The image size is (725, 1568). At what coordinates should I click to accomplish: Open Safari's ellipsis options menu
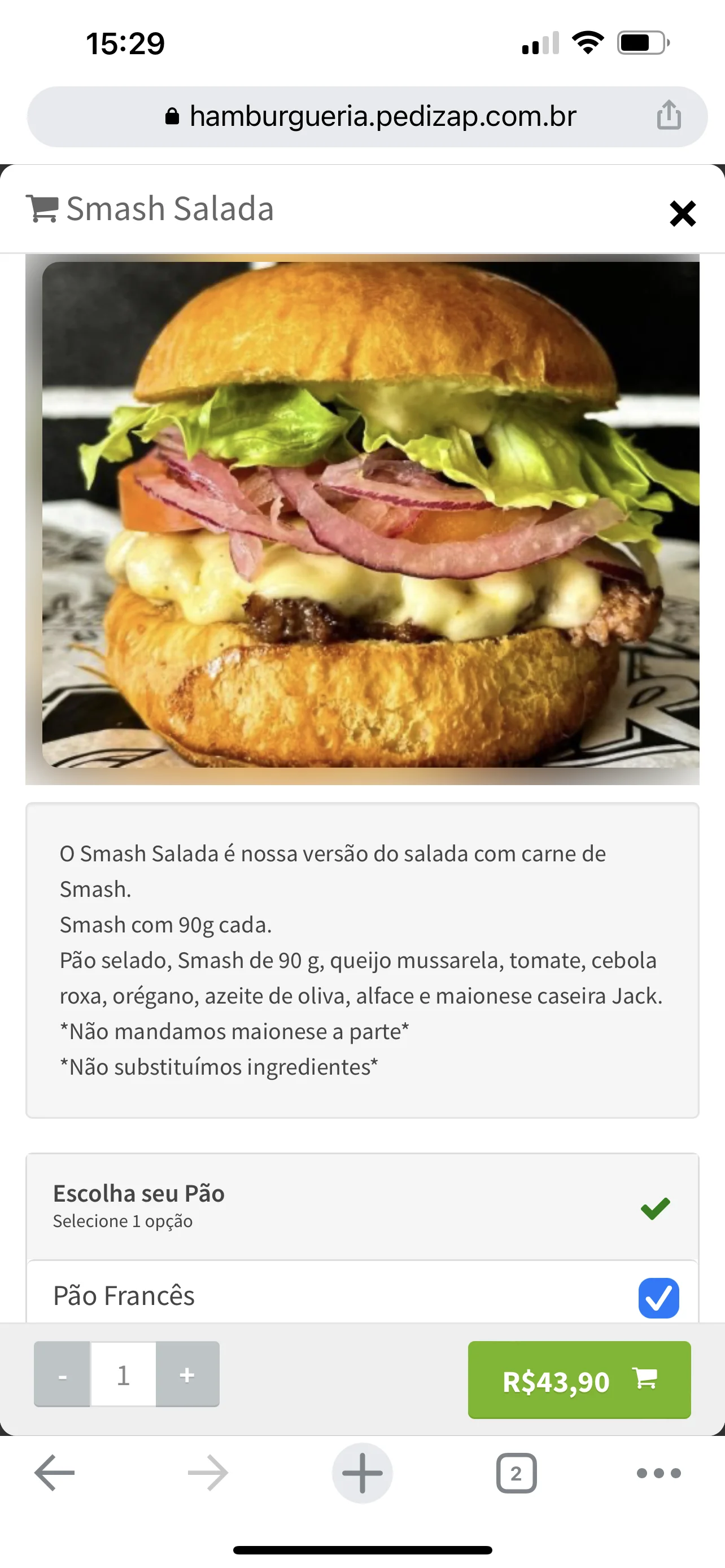(658, 1473)
